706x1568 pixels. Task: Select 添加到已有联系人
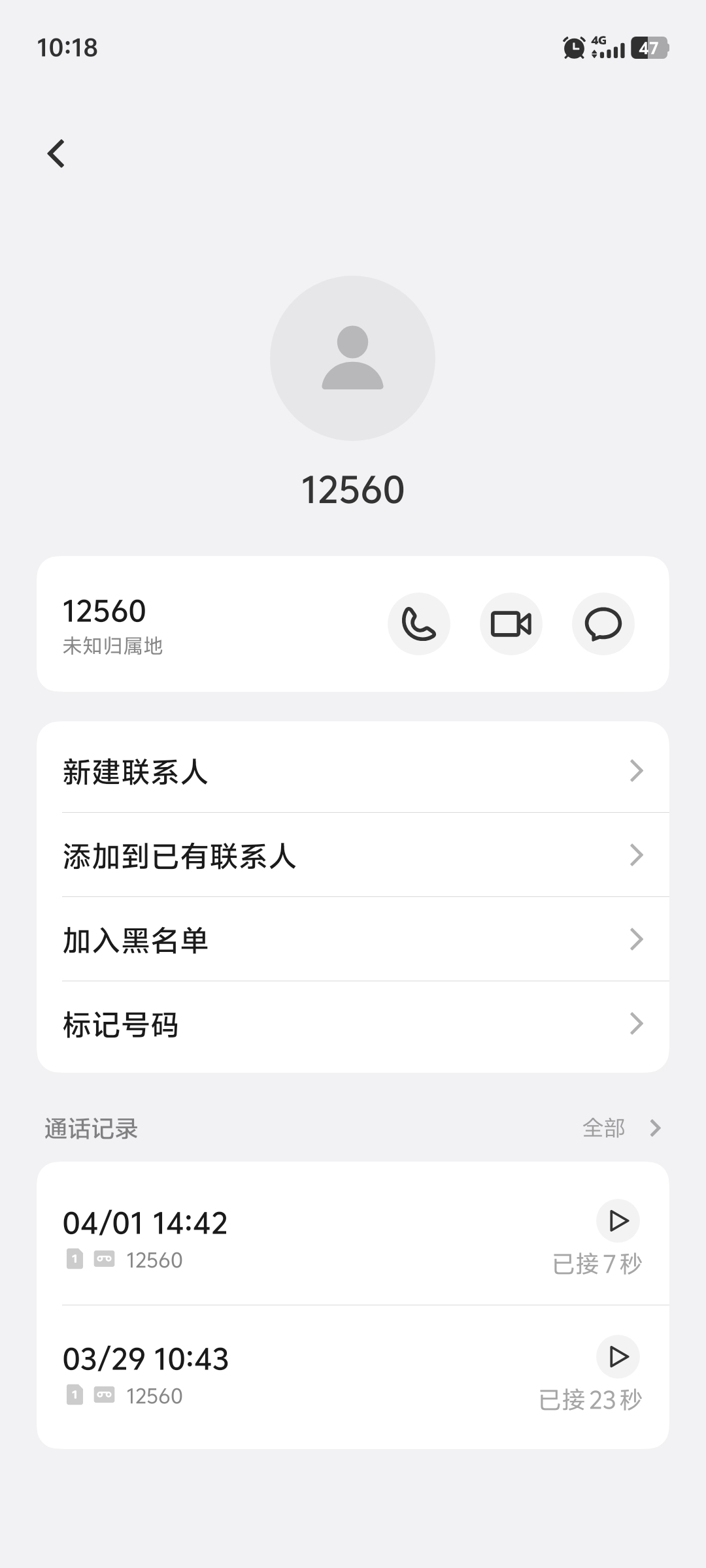[353, 856]
